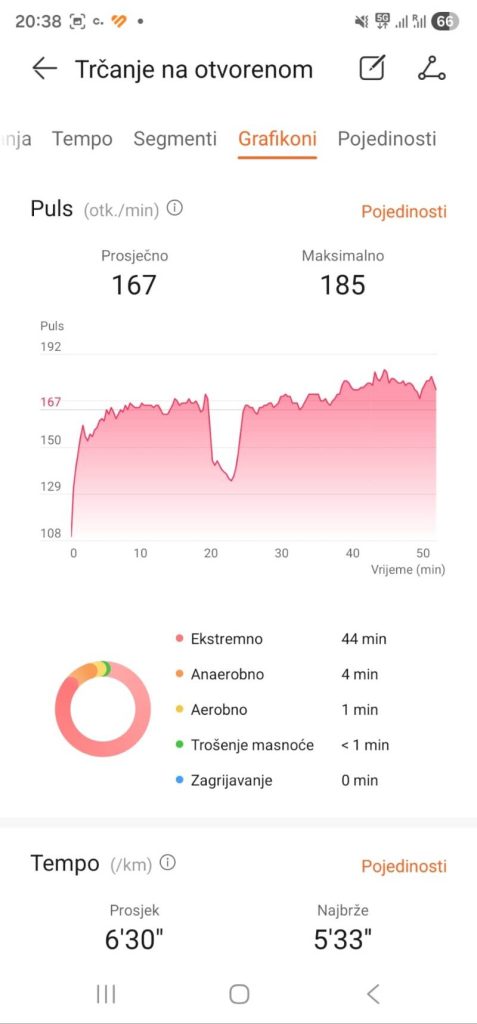Switch to the Tempo tab
This screenshot has height=1024, width=477.
click(82, 138)
